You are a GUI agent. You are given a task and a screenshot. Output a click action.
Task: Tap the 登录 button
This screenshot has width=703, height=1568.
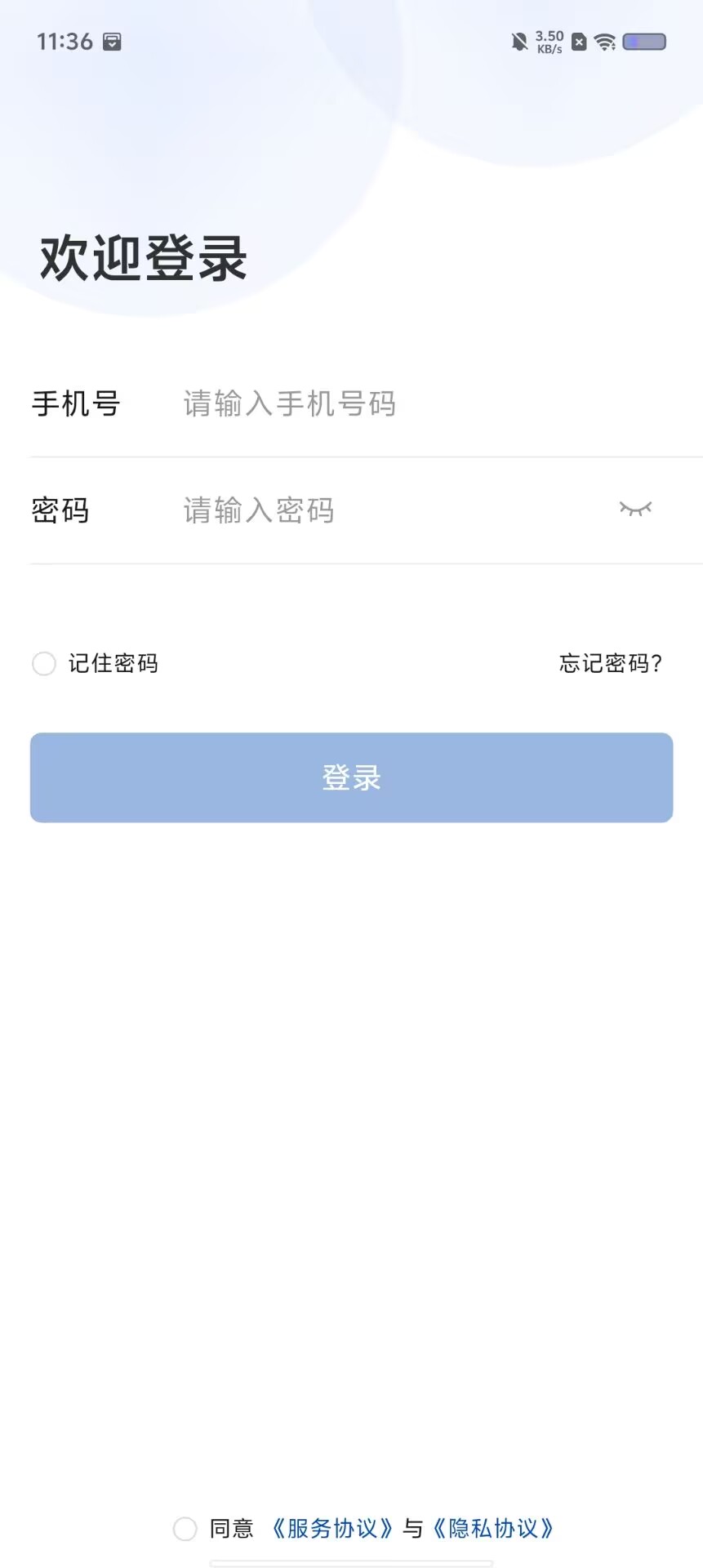(x=351, y=777)
